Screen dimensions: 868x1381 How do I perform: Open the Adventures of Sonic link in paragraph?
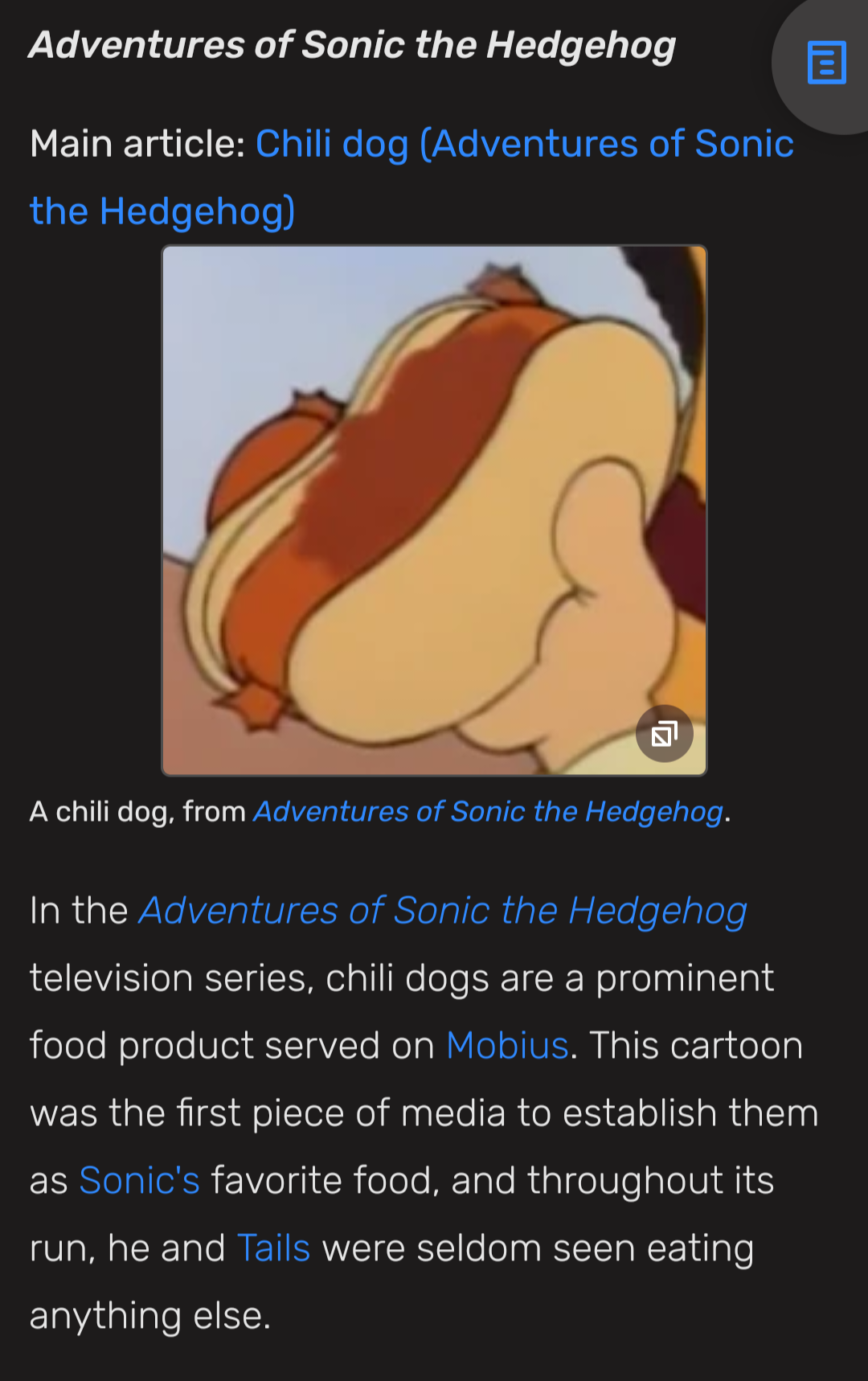point(443,912)
